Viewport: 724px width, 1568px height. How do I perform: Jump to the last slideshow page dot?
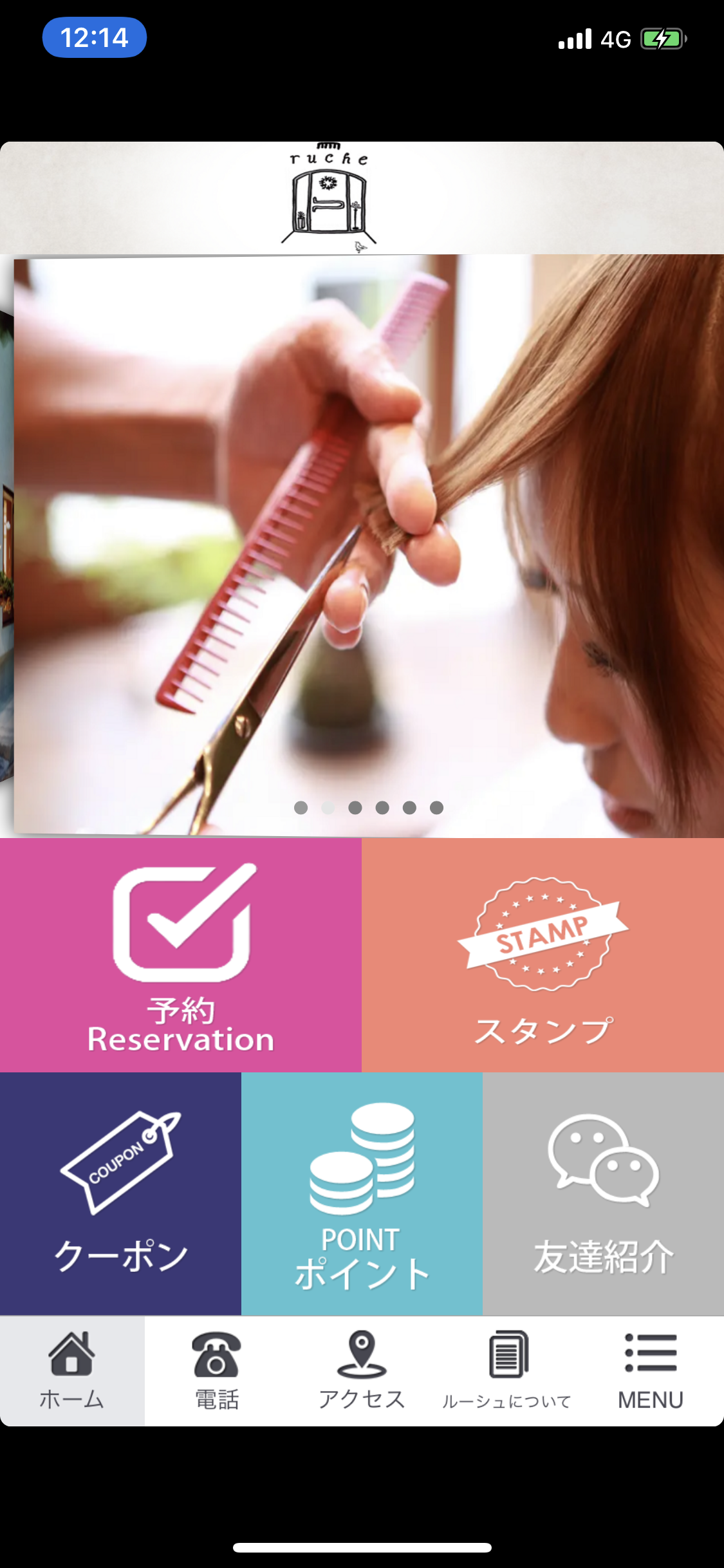tap(436, 808)
